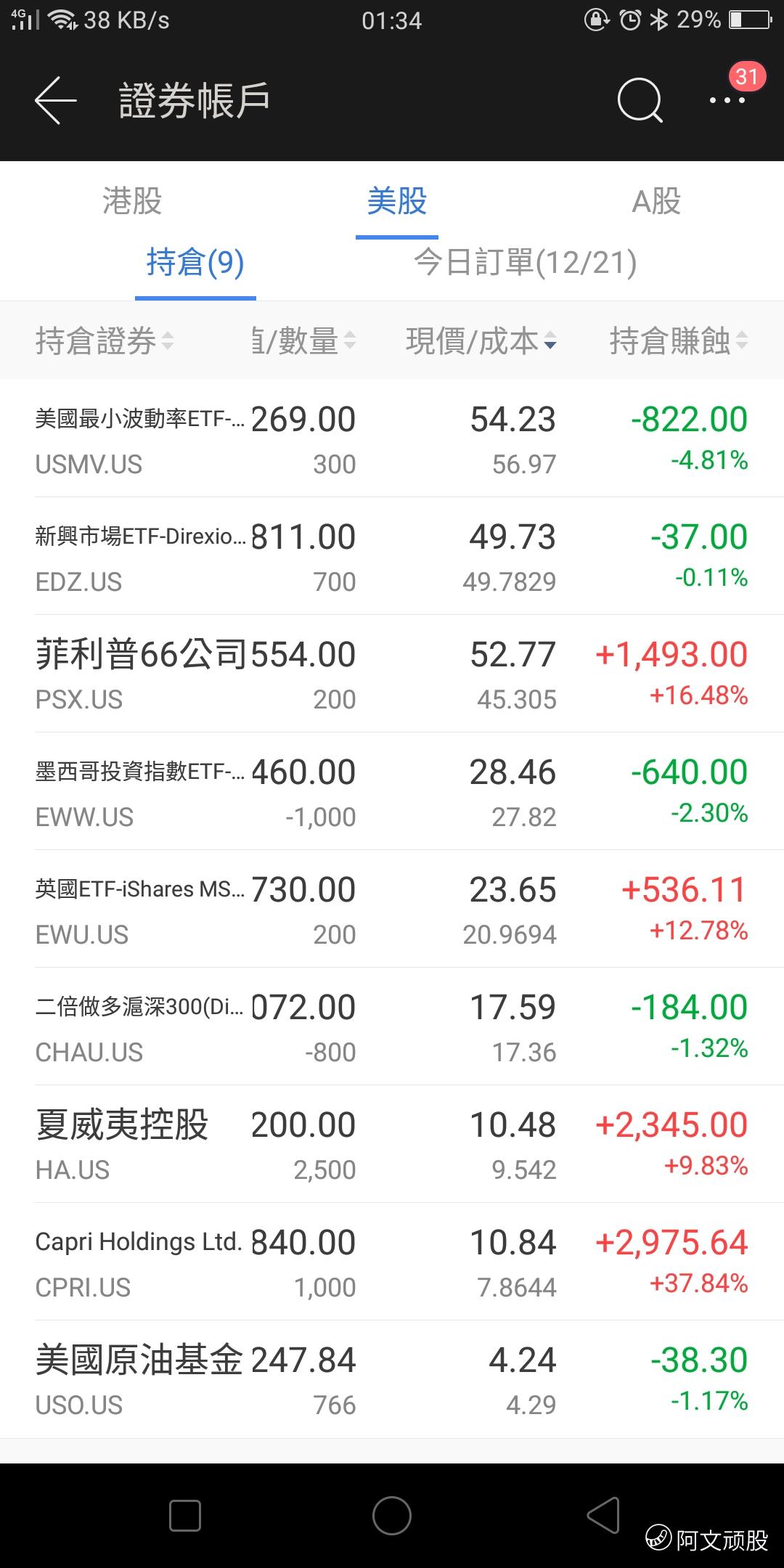Viewport: 784px width, 1568px height.
Task: Tap the system home button
Action: coord(392,1516)
